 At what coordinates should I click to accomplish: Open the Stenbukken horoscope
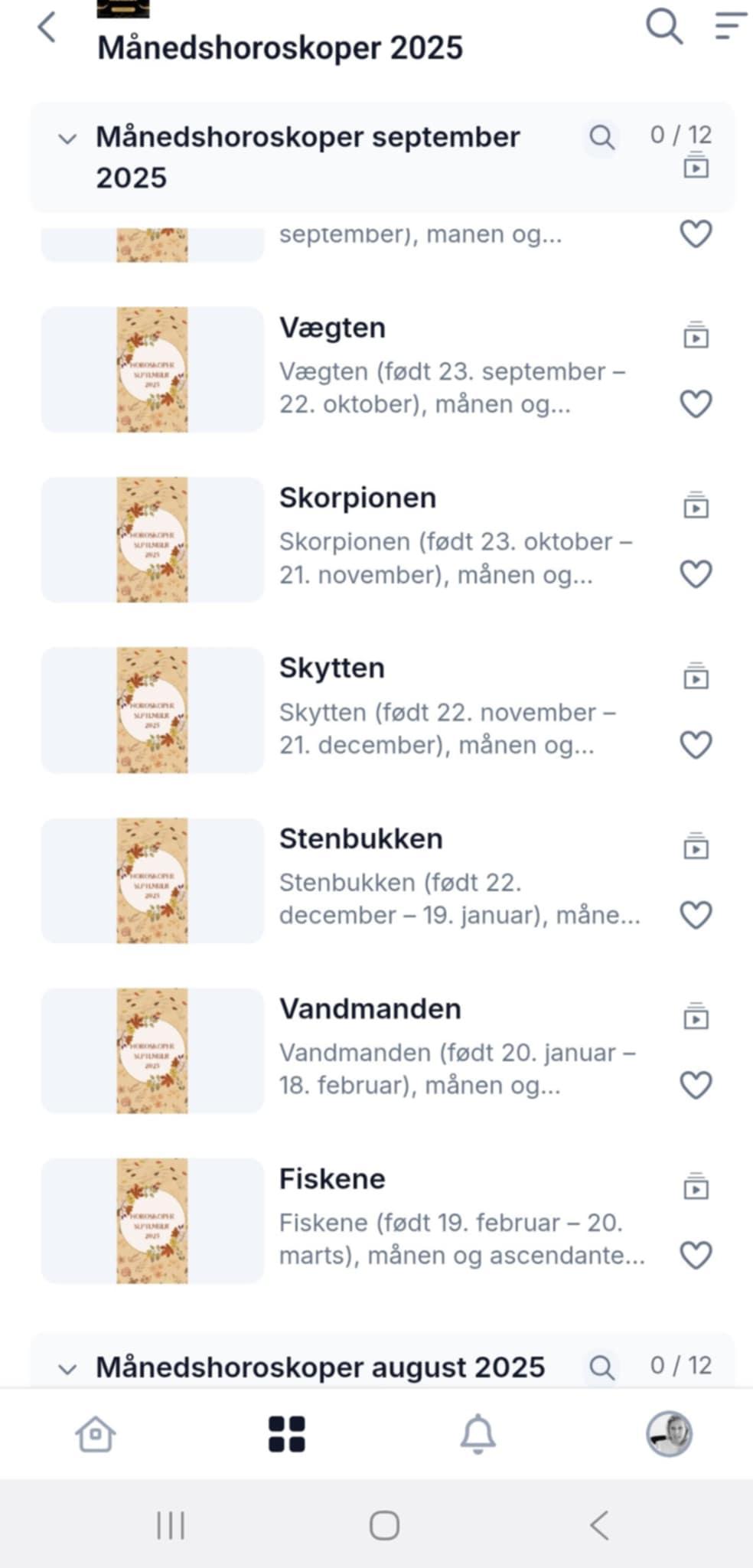(360, 839)
